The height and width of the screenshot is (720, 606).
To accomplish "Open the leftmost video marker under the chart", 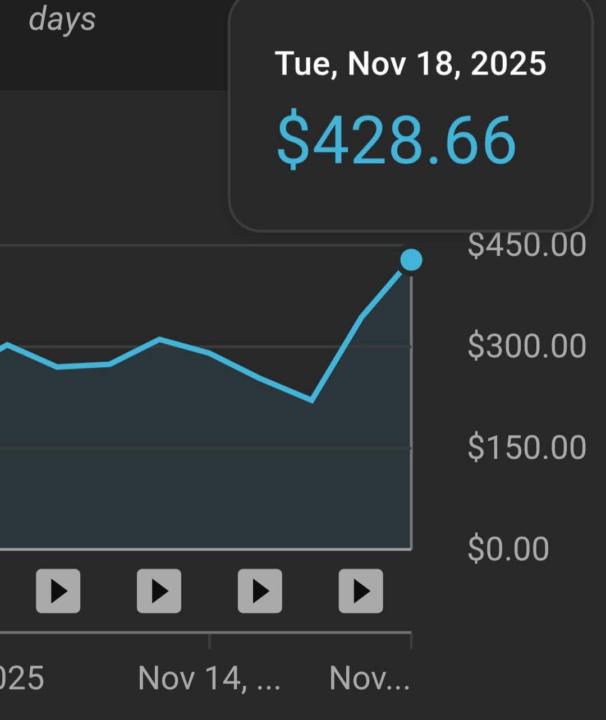I will (x=58, y=591).
